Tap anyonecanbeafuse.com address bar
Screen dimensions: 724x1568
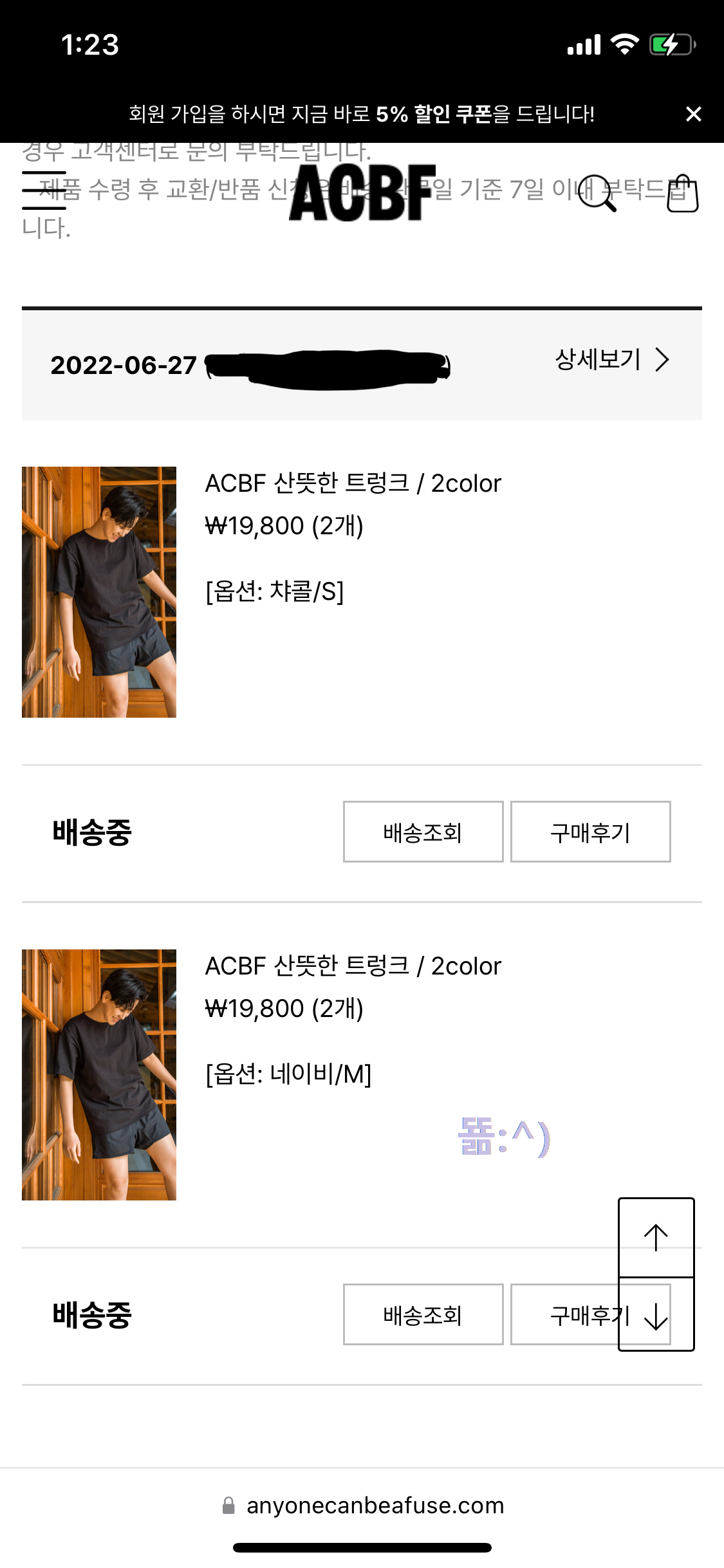pyautogui.click(x=376, y=1506)
